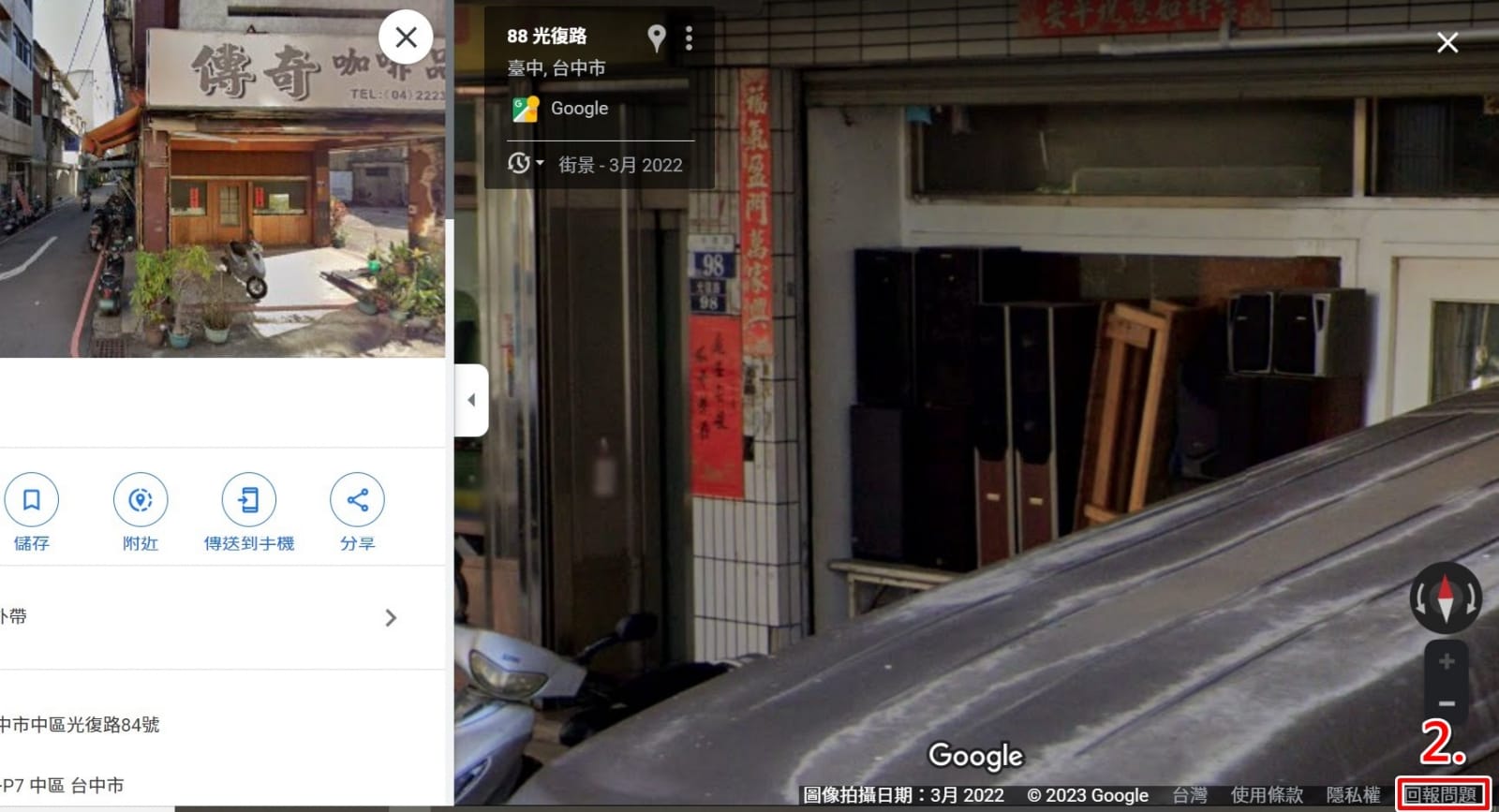Tap the plus code row 中區 台中市
The width and height of the screenshot is (1499, 812).
coord(66,785)
